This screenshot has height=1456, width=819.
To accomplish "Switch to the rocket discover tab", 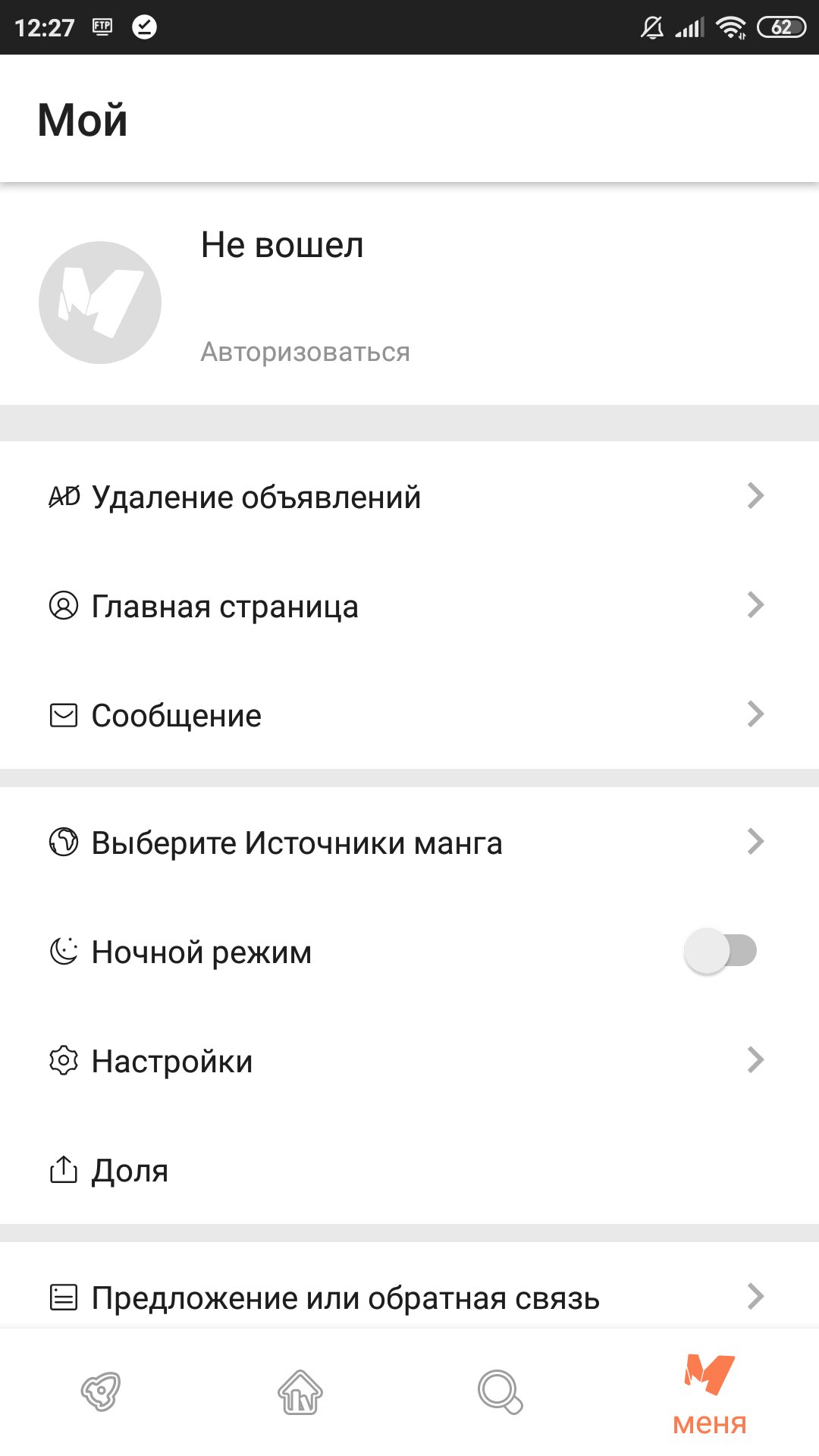I will 101,1392.
